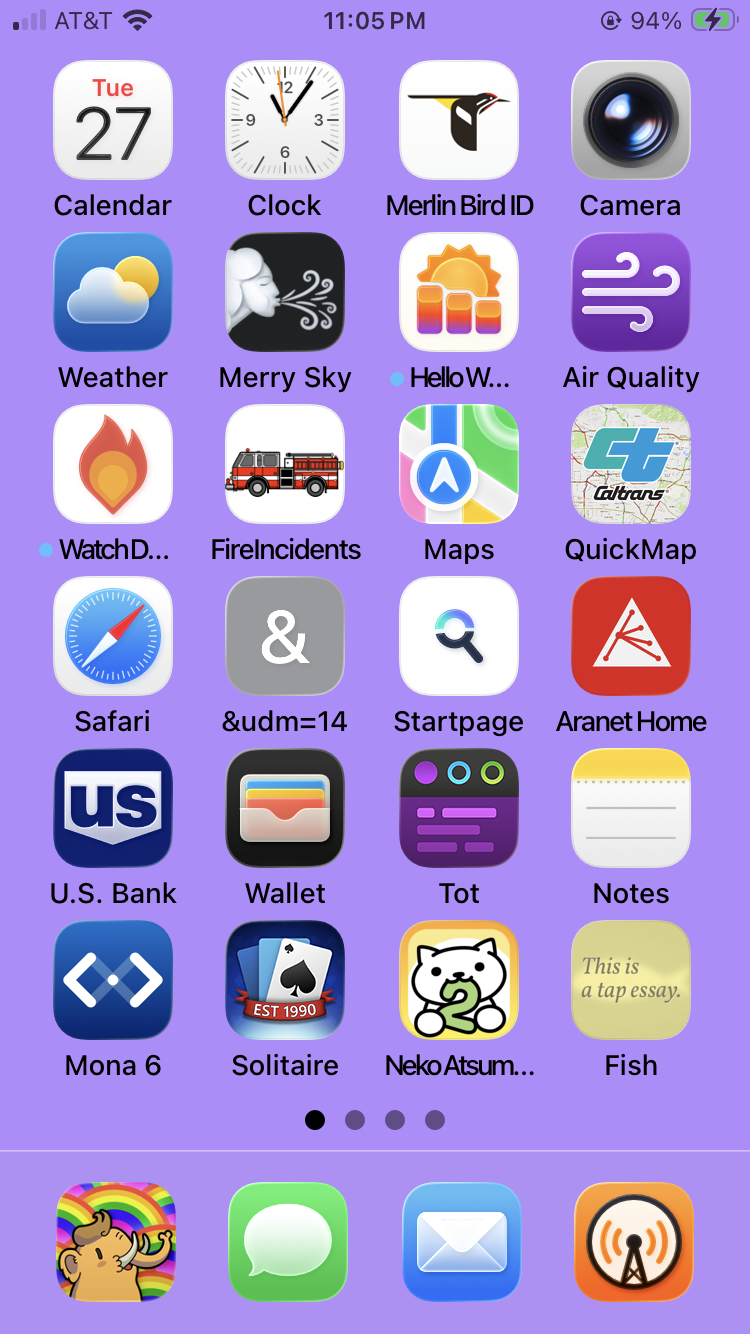The image size is (750, 1334).
Task: Open the Merry Sky app
Action: pyautogui.click(x=285, y=292)
